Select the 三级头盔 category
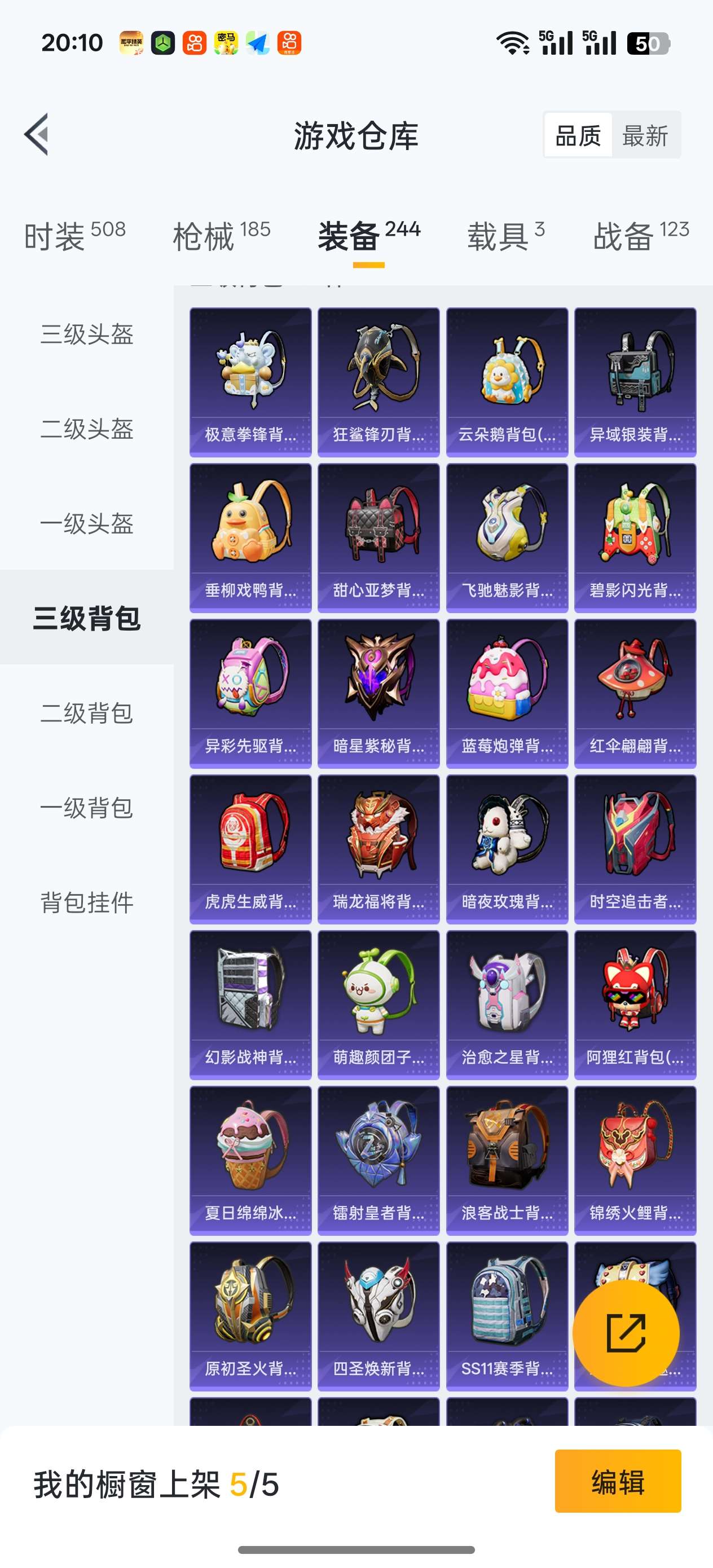This screenshot has width=713, height=1568. point(86,334)
